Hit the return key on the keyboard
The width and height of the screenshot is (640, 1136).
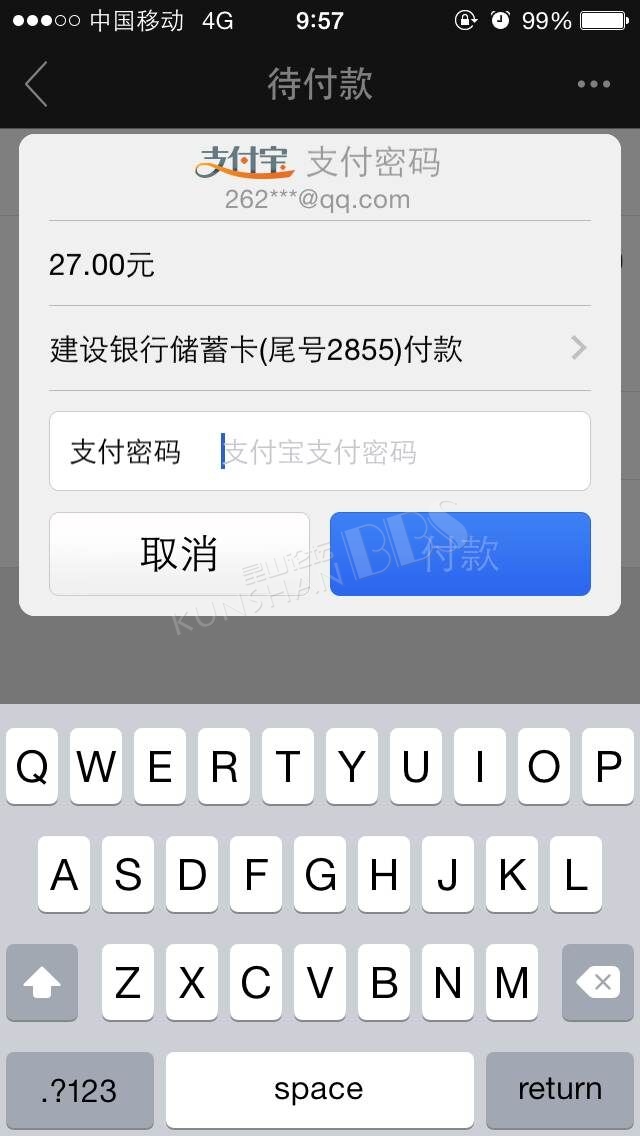pyautogui.click(x=560, y=1090)
